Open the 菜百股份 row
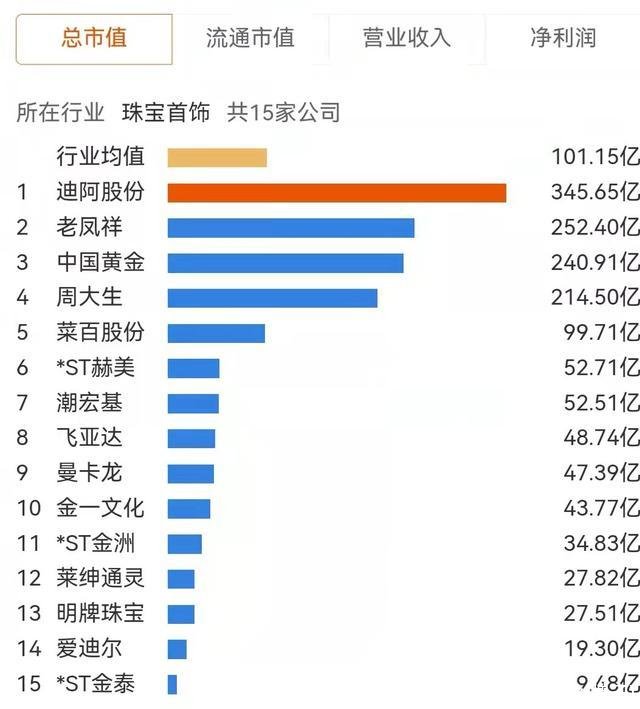 point(100,333)
